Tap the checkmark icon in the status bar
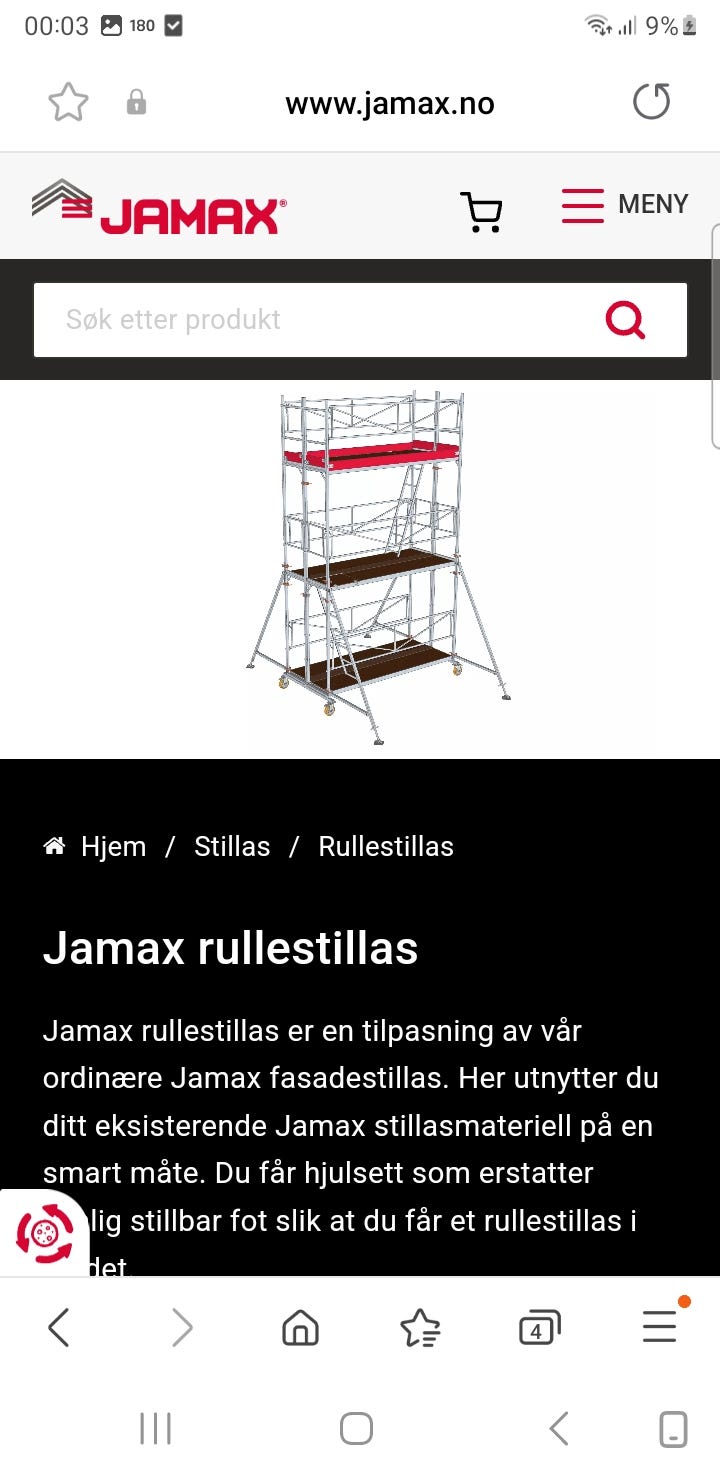 [x=171, y=25]
